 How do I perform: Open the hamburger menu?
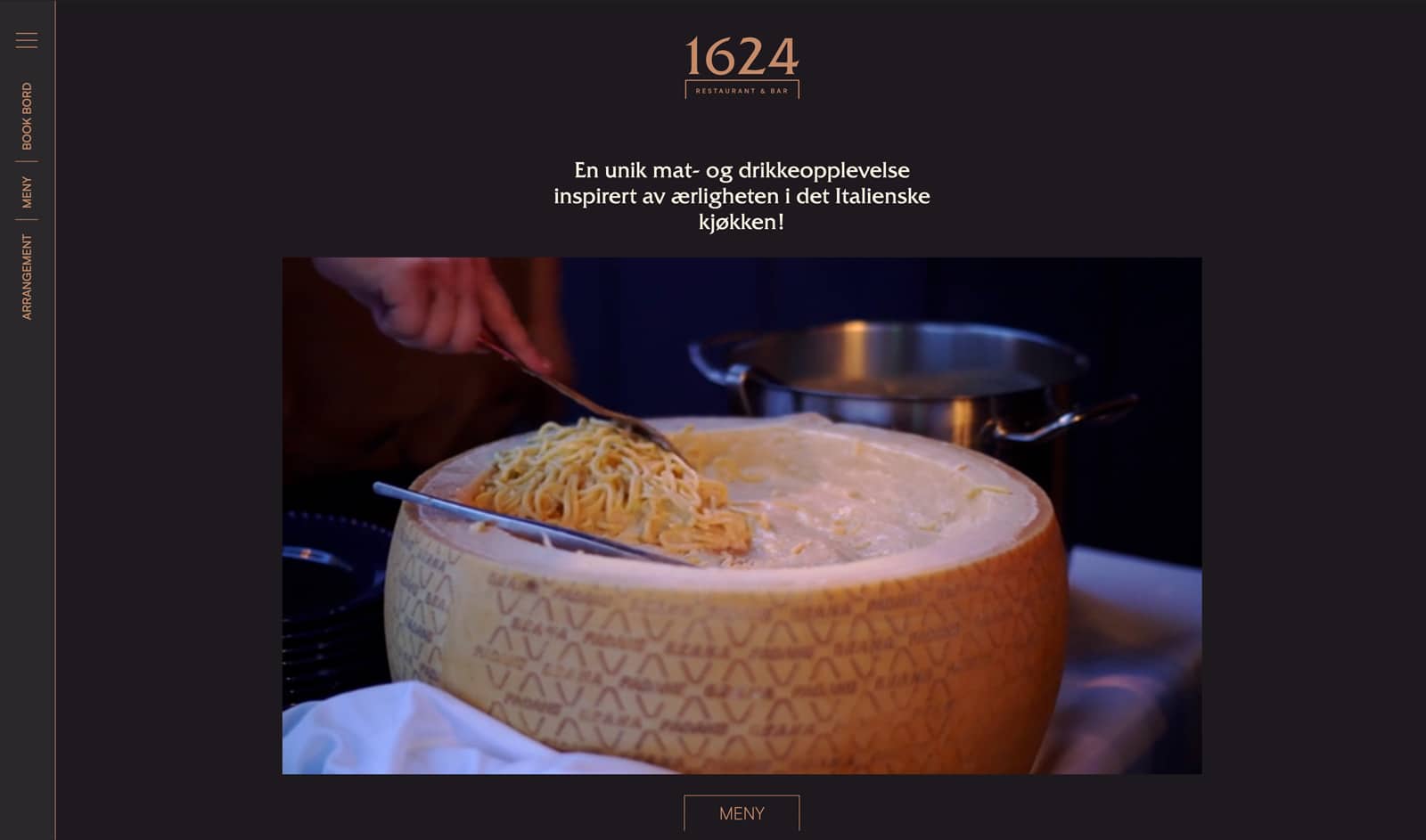point(27,40)
